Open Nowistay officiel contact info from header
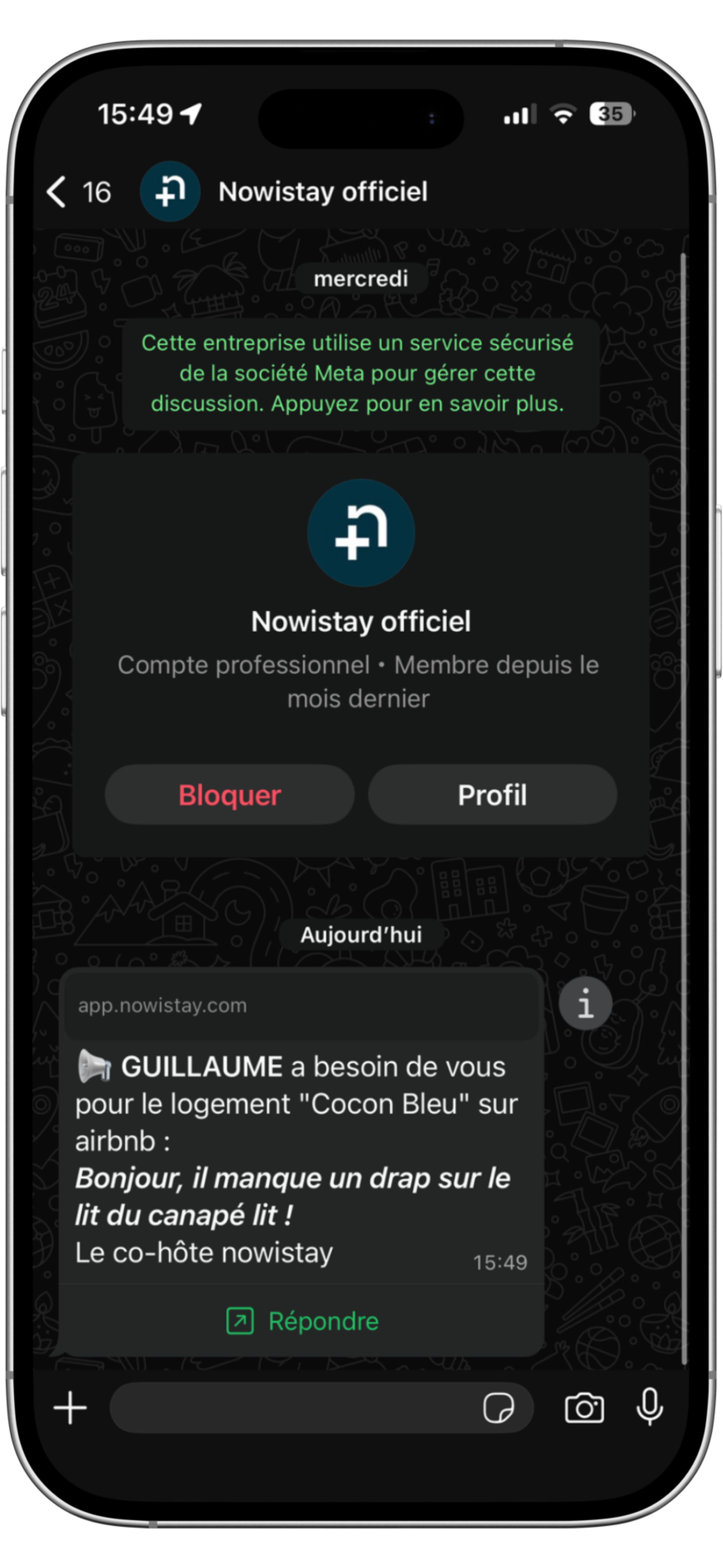 tap(323, 192)
